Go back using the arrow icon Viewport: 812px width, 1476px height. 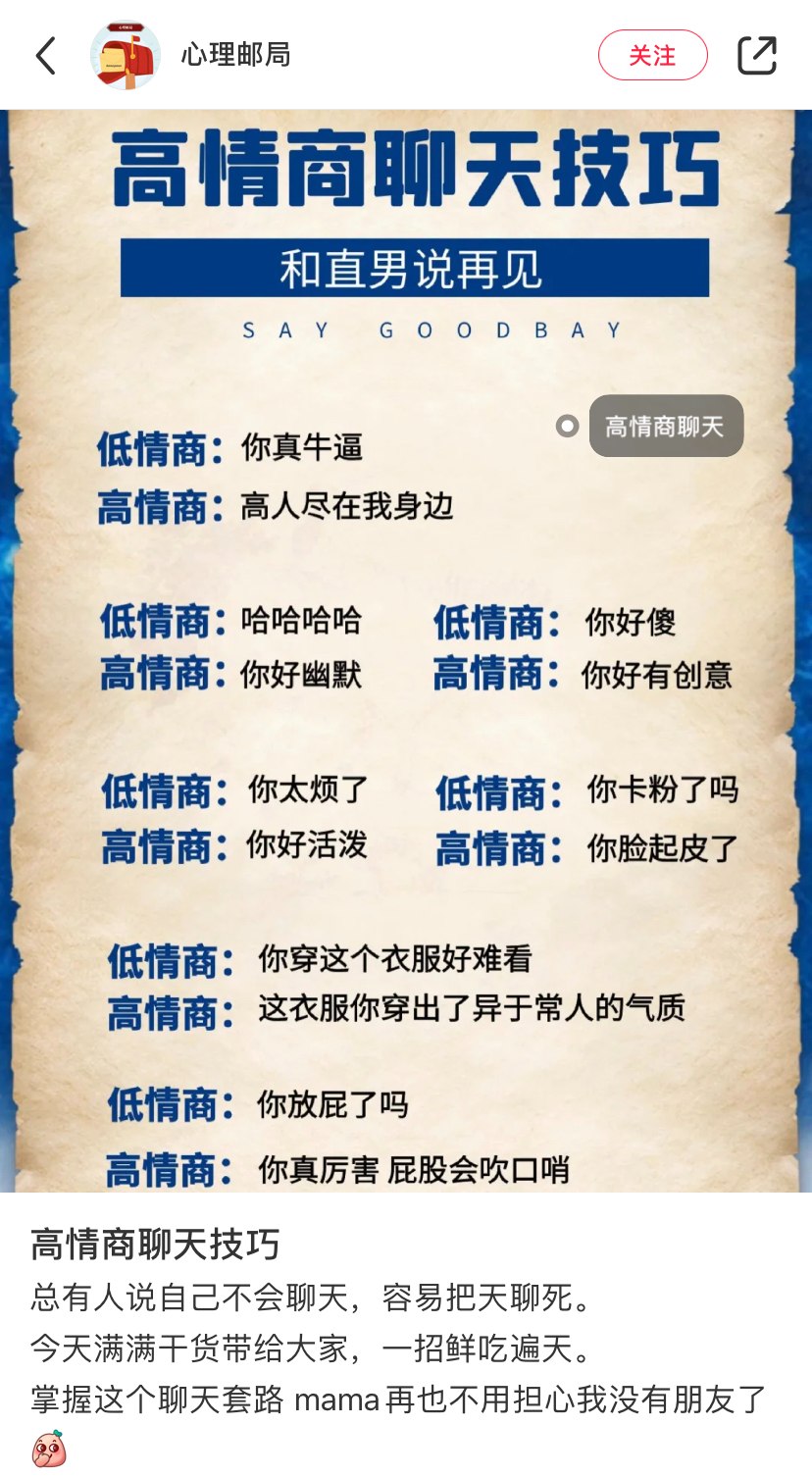tap(46, 56)
